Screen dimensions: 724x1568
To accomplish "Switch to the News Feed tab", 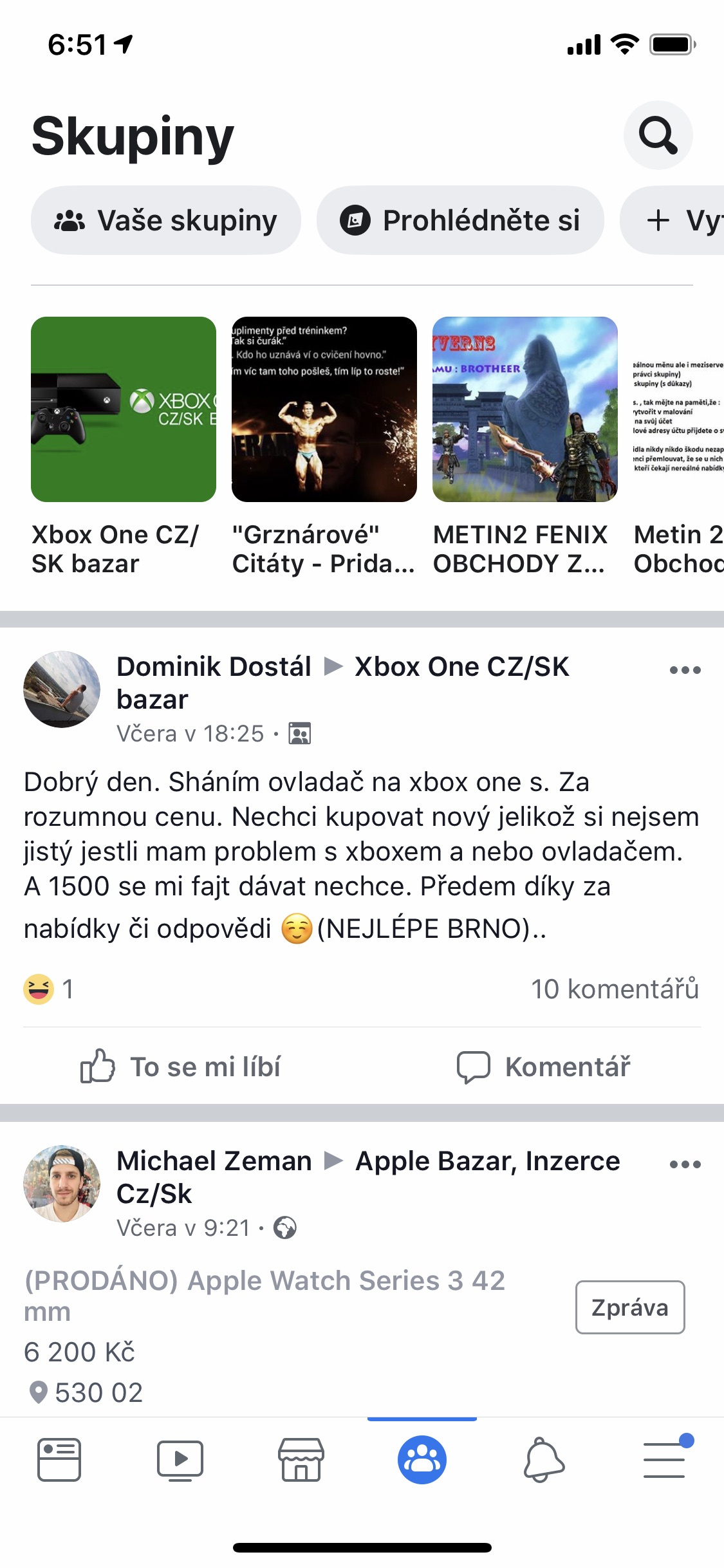I will coord(59,1459).
